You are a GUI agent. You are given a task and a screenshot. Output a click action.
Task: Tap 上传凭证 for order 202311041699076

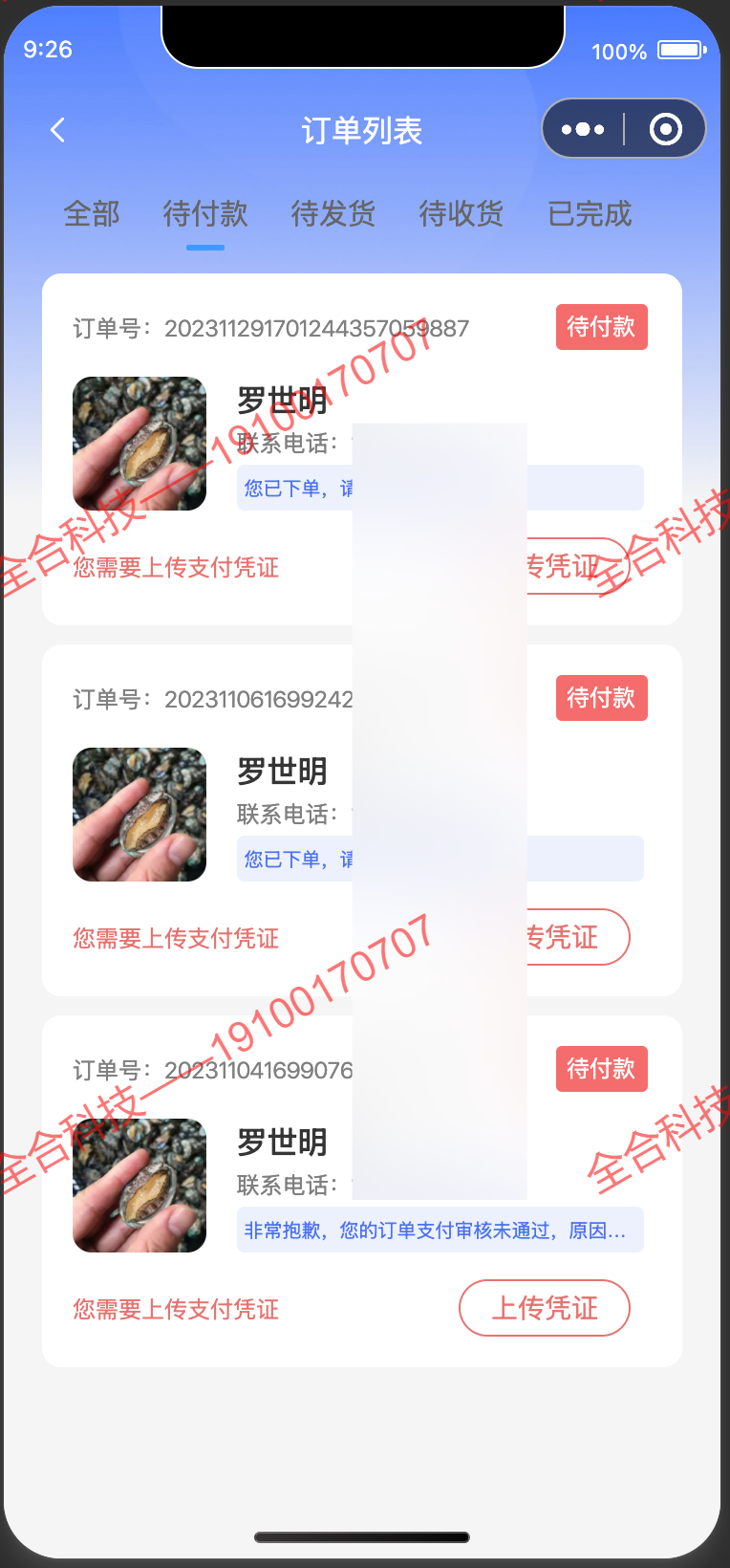[x=545, y=1307]
